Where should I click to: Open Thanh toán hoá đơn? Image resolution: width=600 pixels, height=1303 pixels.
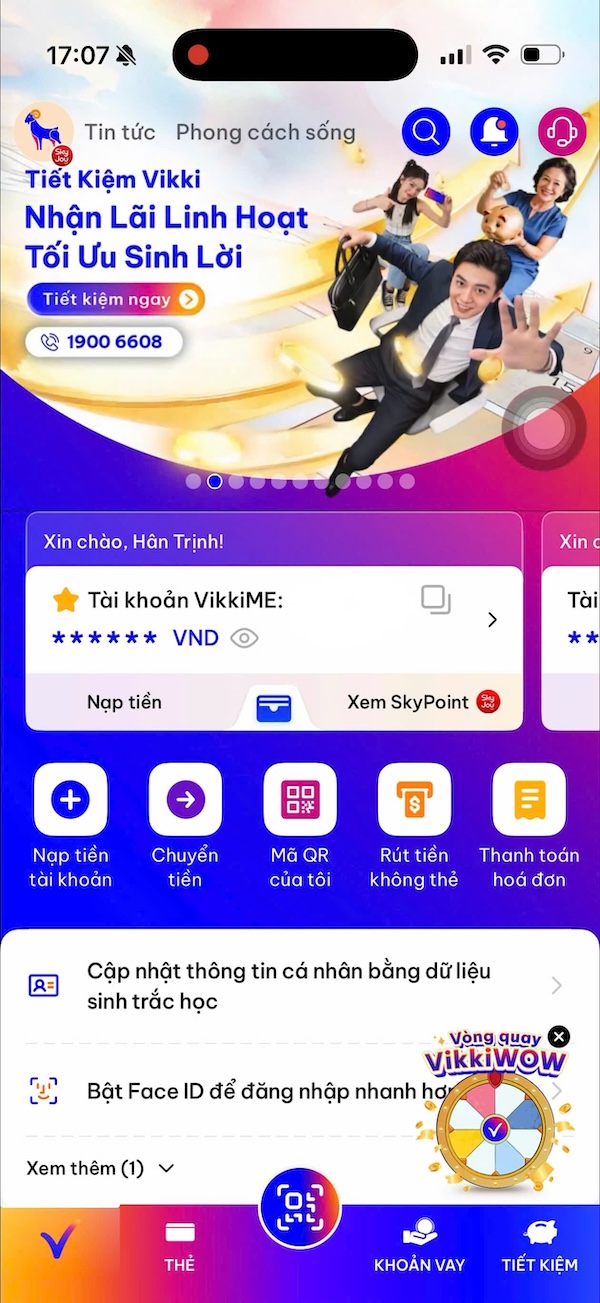pos(529,826)
